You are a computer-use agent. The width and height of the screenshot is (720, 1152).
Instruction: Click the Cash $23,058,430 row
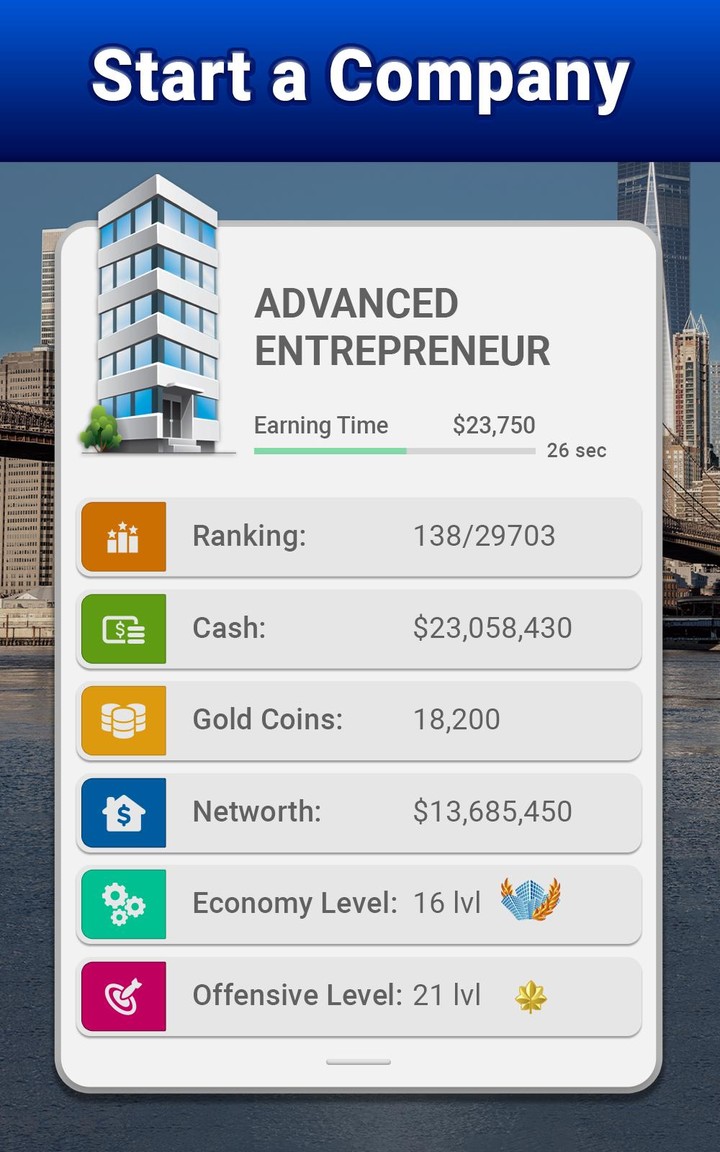(400, 628)
